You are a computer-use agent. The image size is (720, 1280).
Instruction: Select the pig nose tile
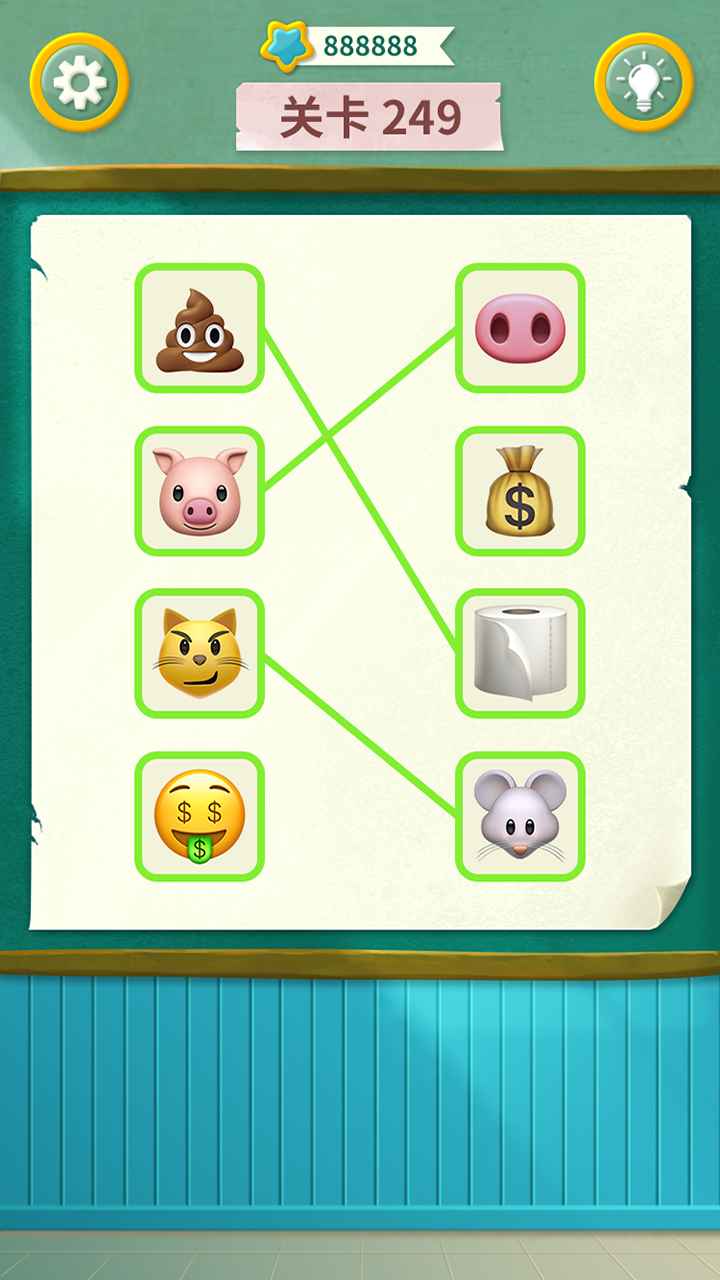pos(520,328)
